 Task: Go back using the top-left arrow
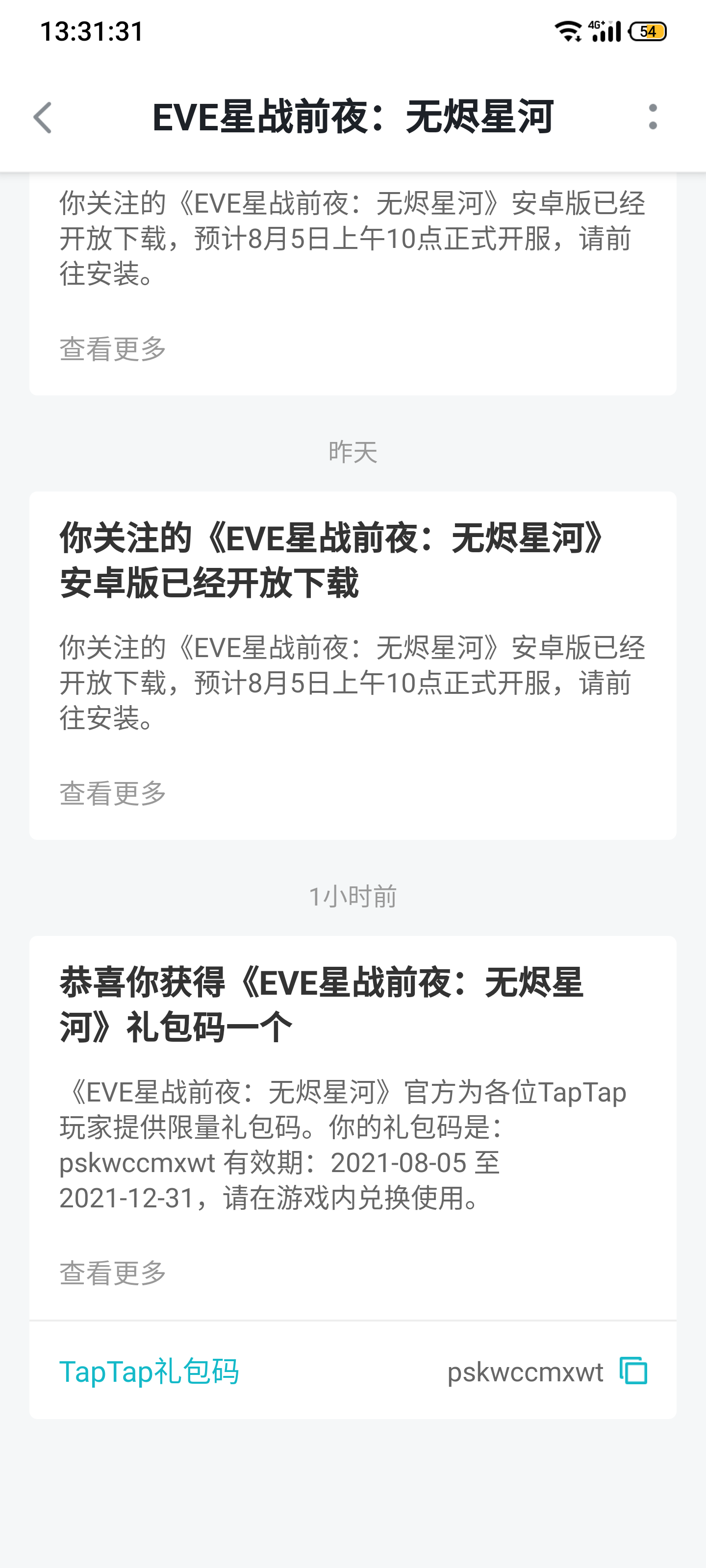tap(43, 117)
